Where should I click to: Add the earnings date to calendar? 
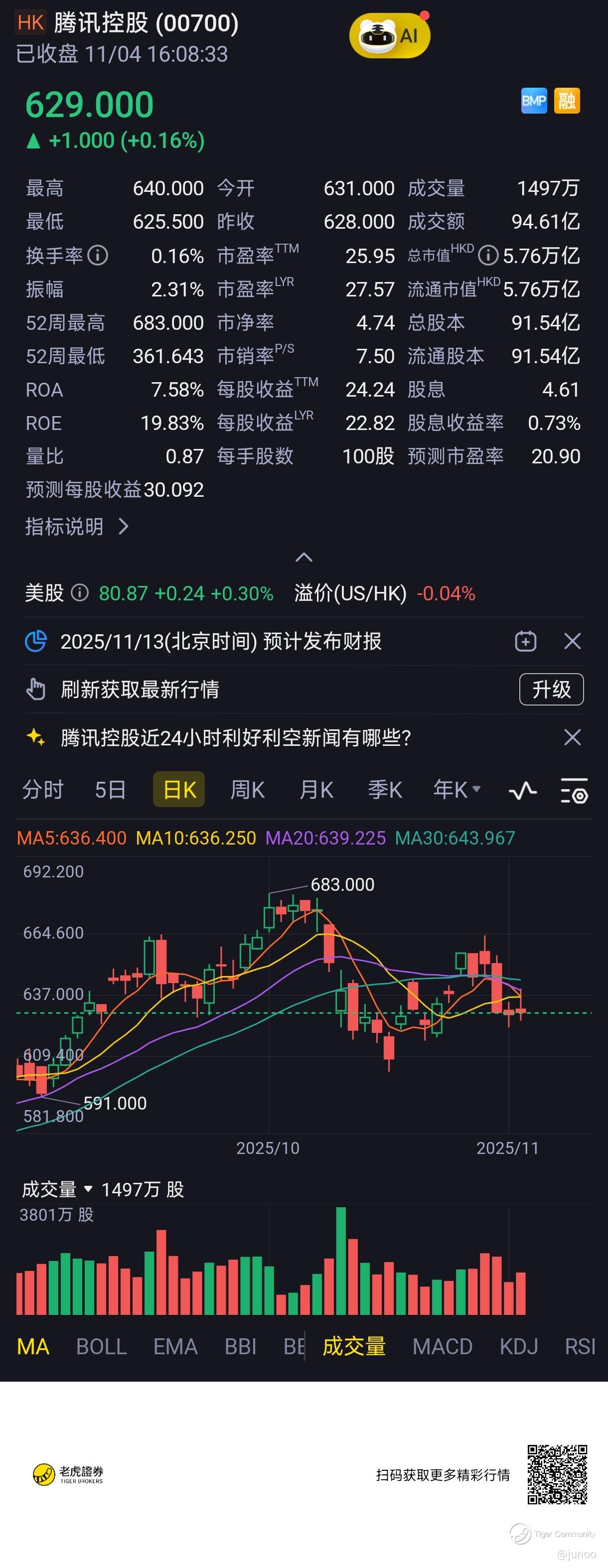(525, 641)
